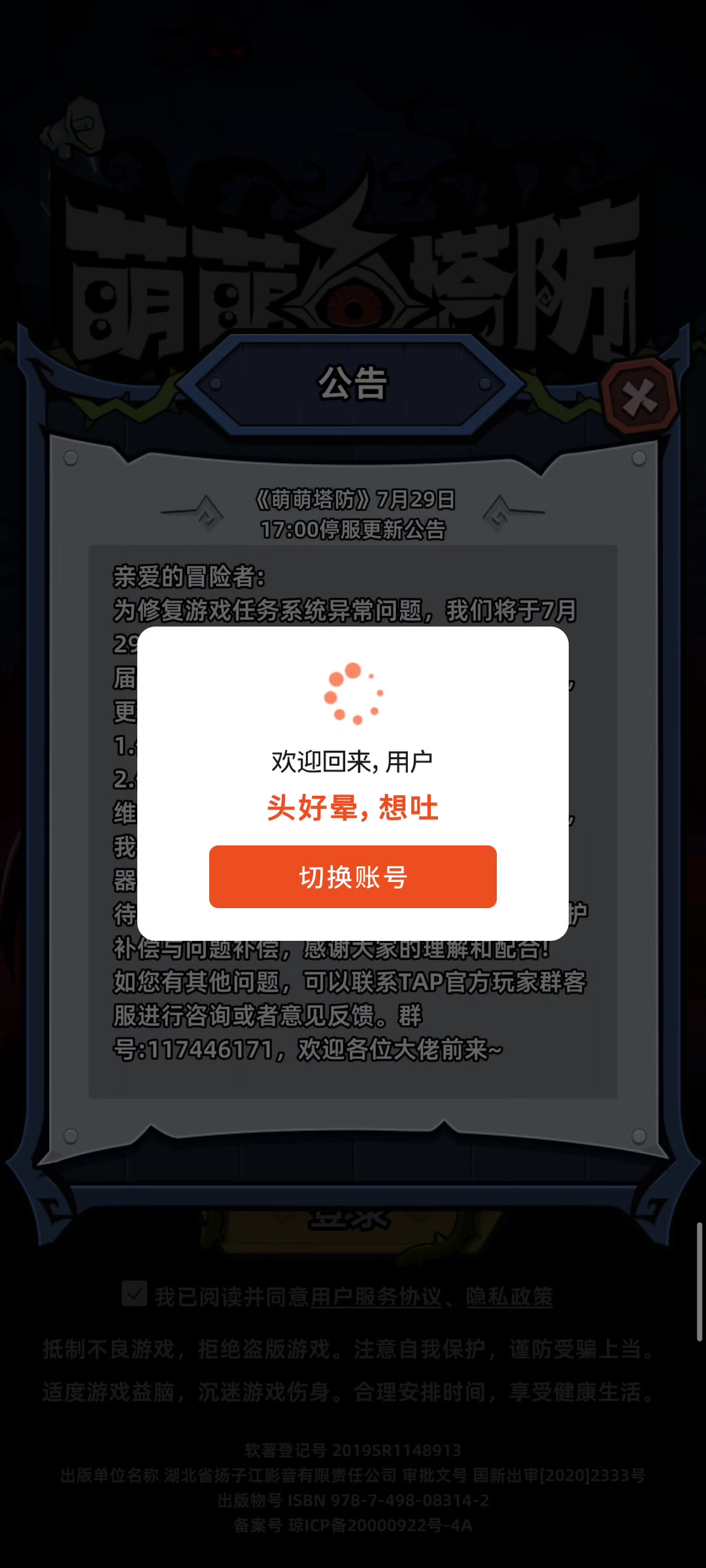The image size is (706, 1568).
Task: Close the 公告 announcement panel
Action: (639, 397)
